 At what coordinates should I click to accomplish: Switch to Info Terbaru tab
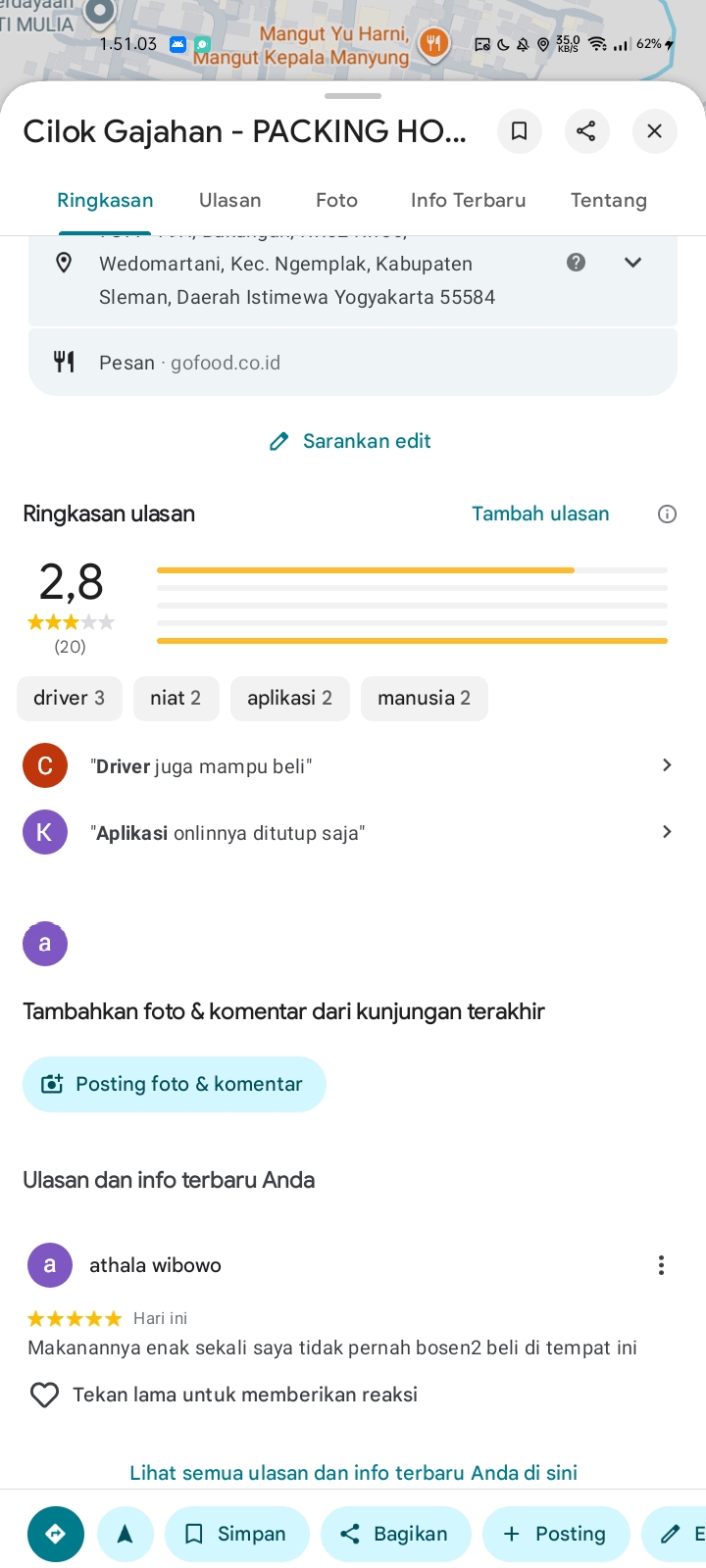point(468,200)
